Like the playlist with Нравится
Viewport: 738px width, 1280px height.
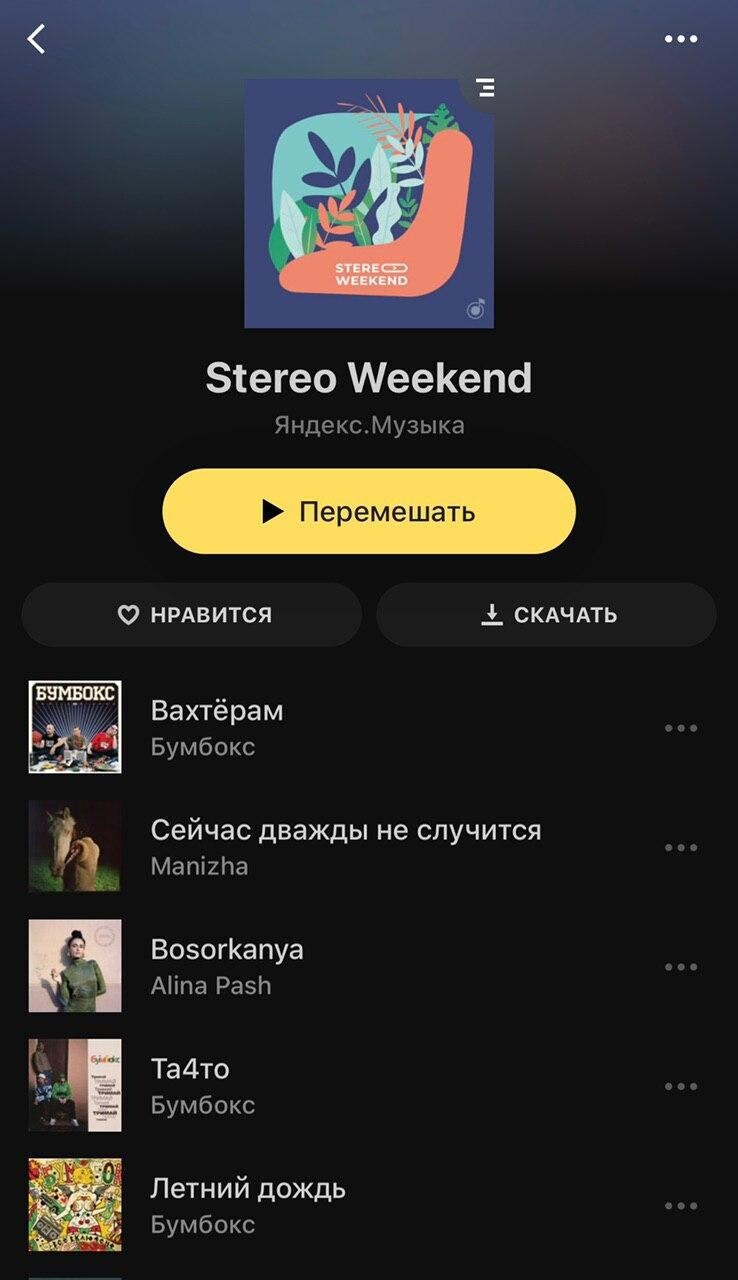pyautogui.click(x=192, y=615)
